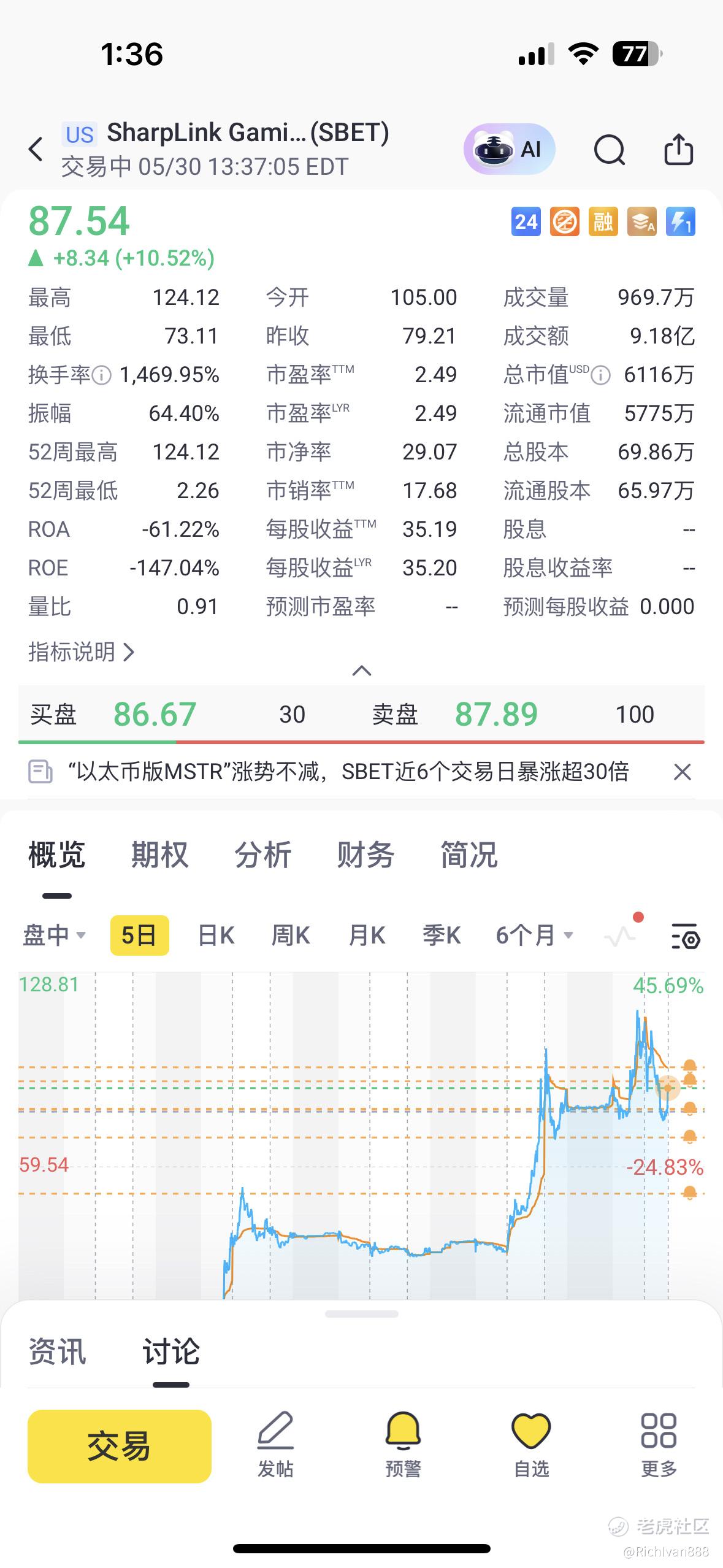
Task: Open the 盘中 session dropdown
Action: click(54, 936)
